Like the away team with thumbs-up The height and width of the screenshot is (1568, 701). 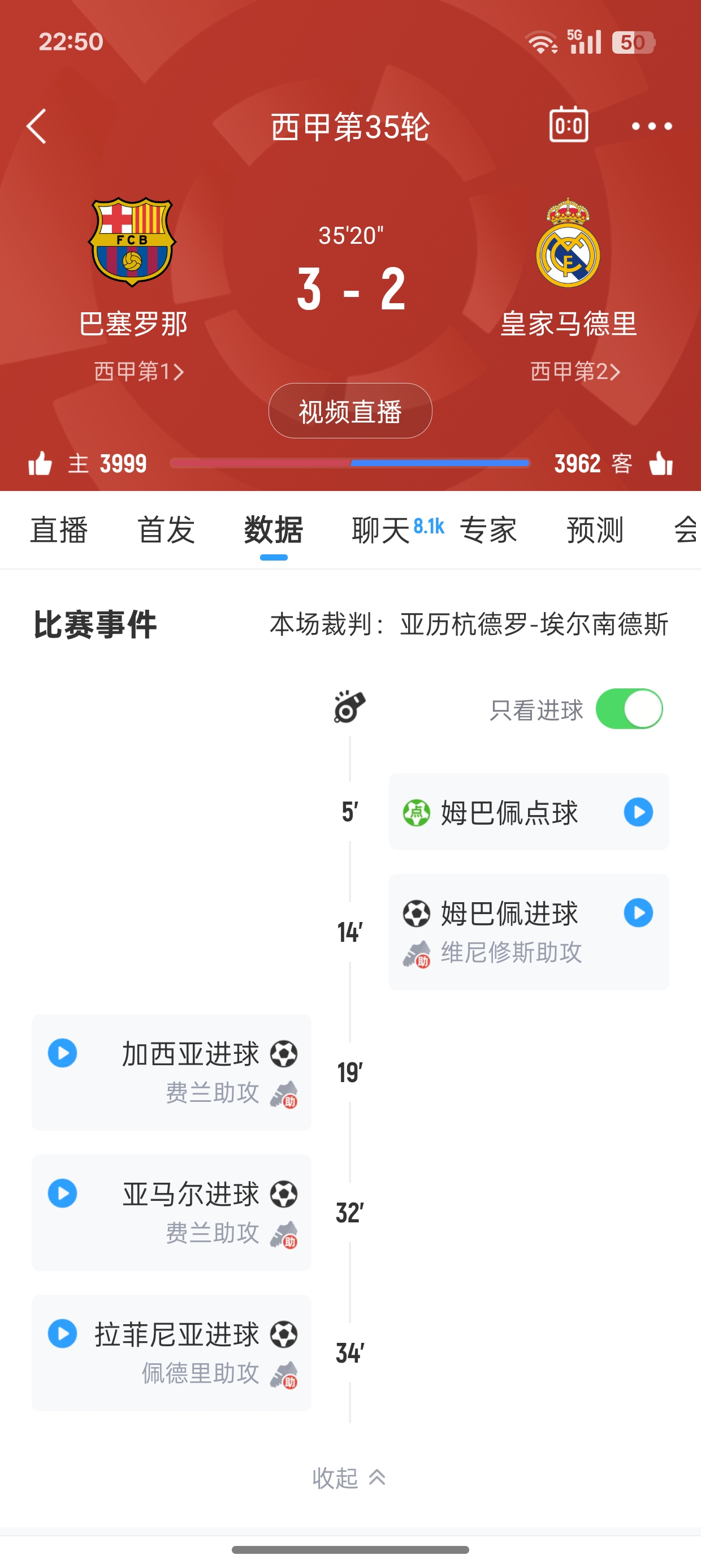[x=661, y=464]
